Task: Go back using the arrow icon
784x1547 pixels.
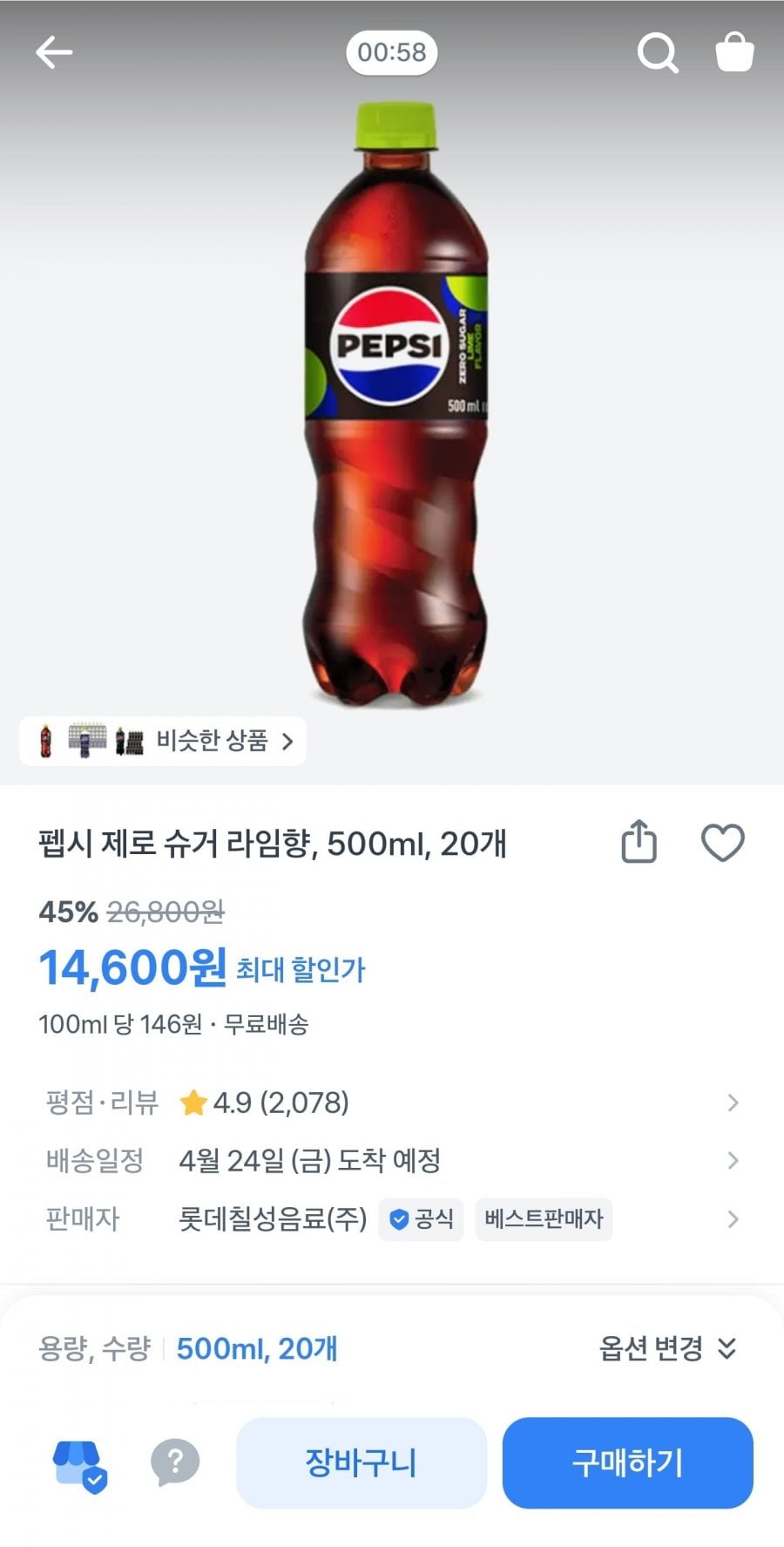Action: tap(54, 53)
